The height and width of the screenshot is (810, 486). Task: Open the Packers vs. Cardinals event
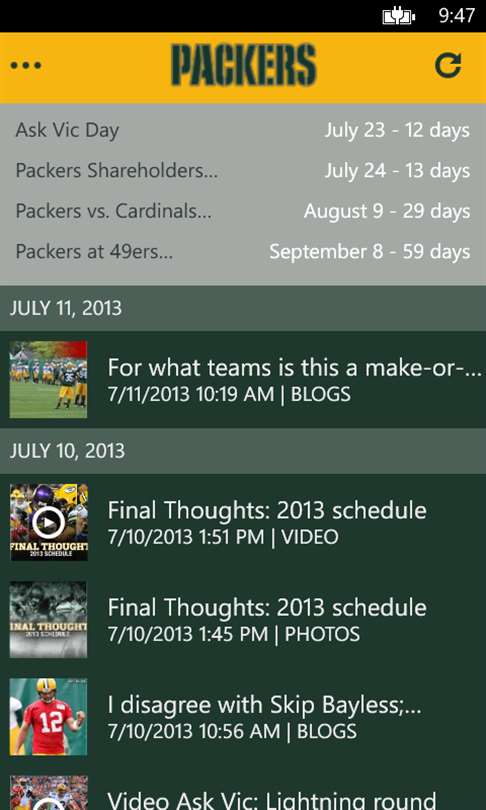point(243,211)
